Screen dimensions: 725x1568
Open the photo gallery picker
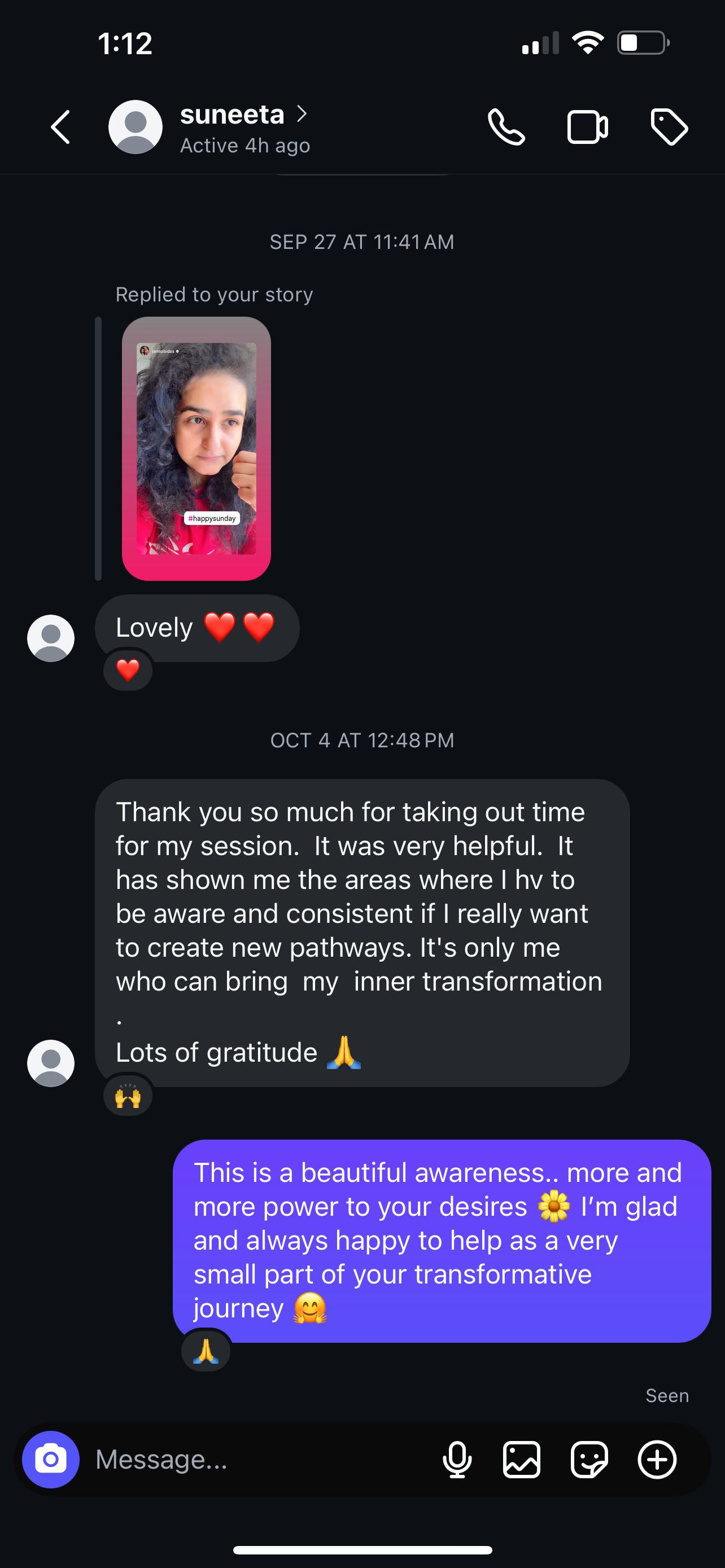(x=522, y=1459)
